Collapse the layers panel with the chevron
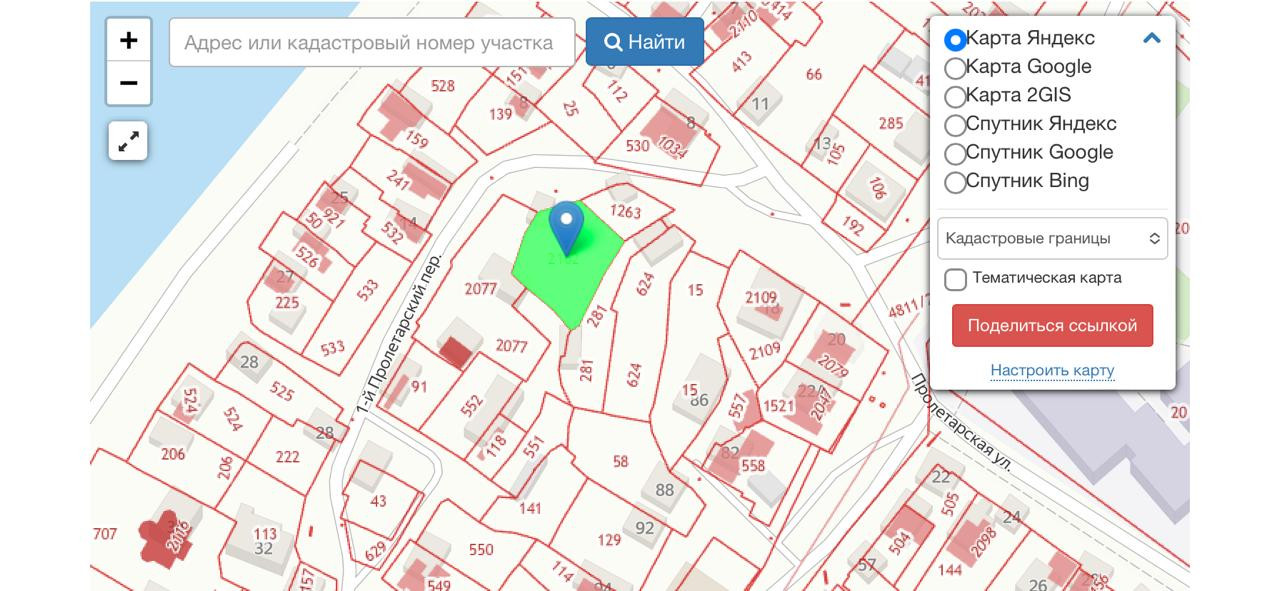The width and height of the screenshot is (1280, 591). (1152, 38)
